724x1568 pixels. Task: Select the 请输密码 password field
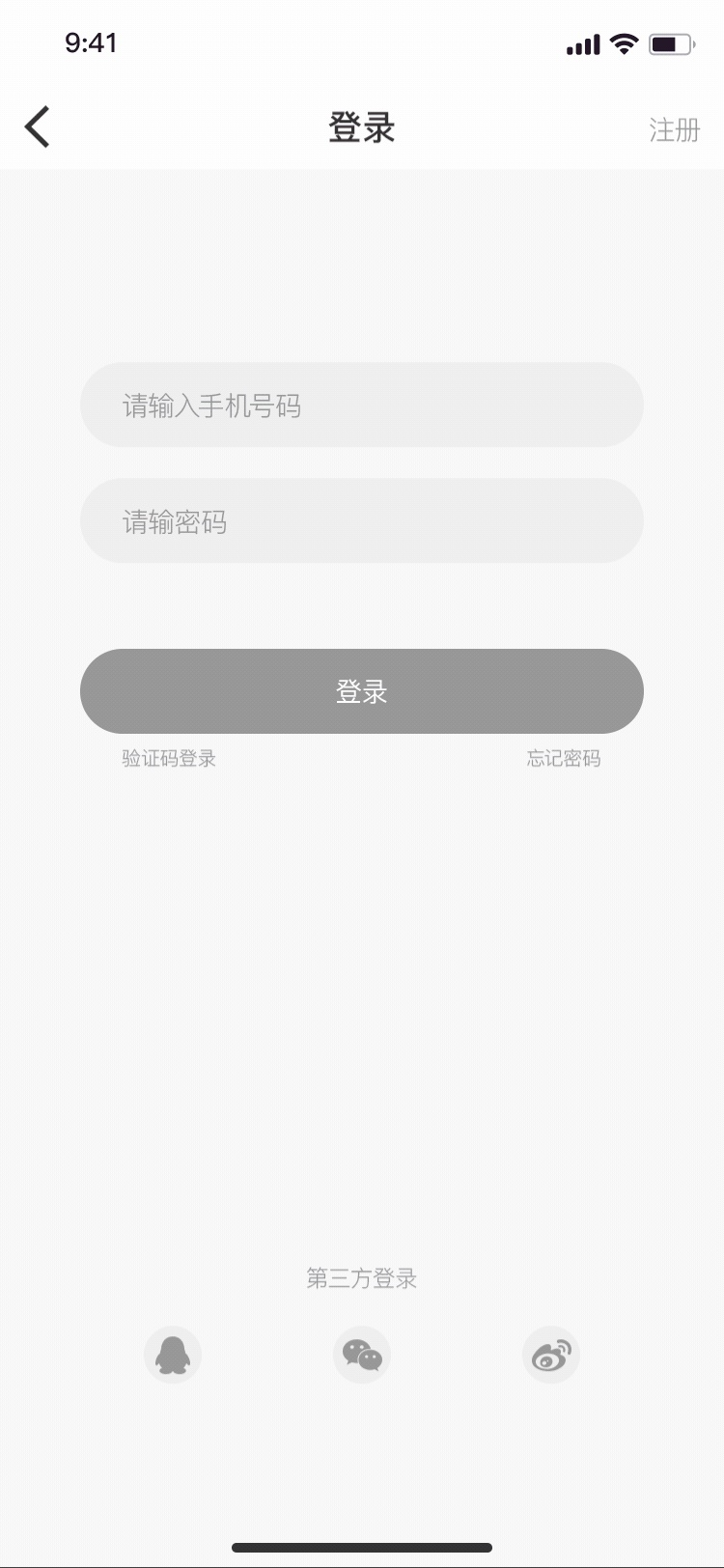[x=361, y=521]
